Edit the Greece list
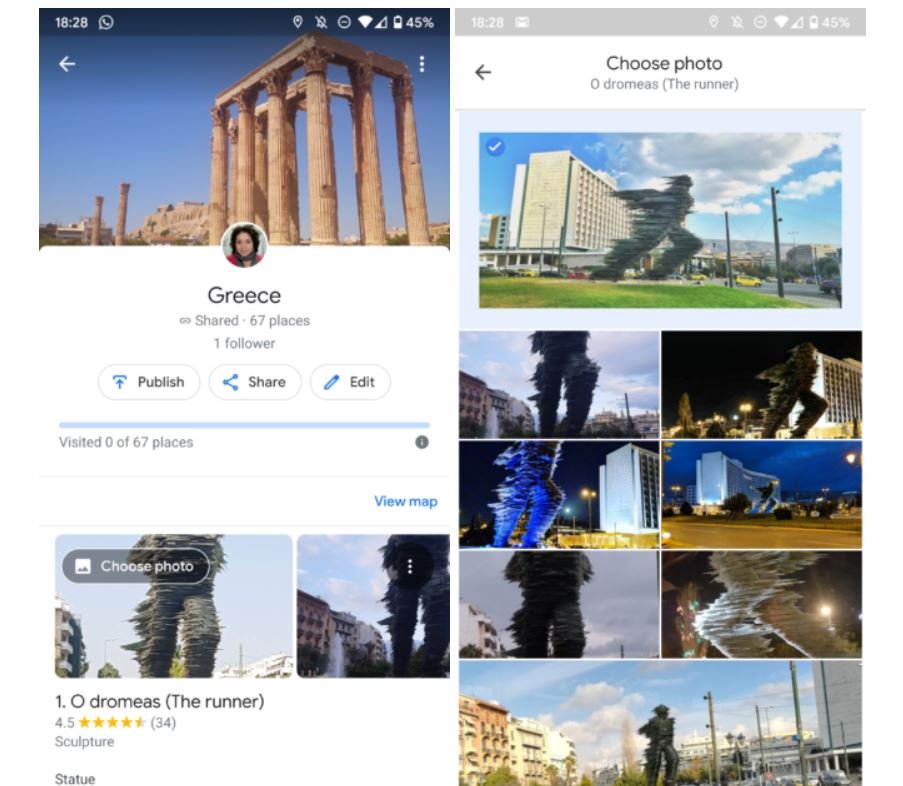This screenshot has width=903, height=786. tap(349, 382)
